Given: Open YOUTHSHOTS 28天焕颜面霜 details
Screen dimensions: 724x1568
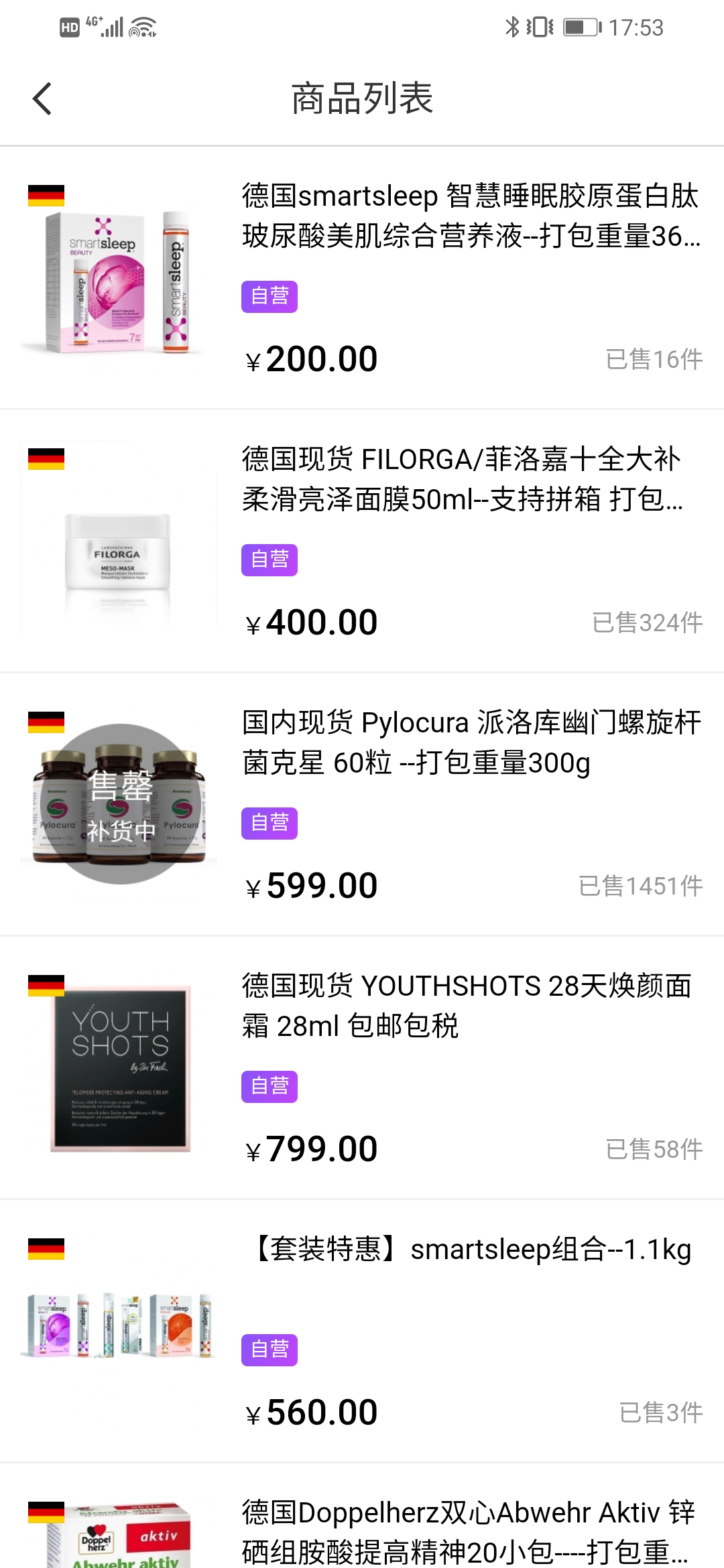Looking at the screenshot, I should 467,1006.
